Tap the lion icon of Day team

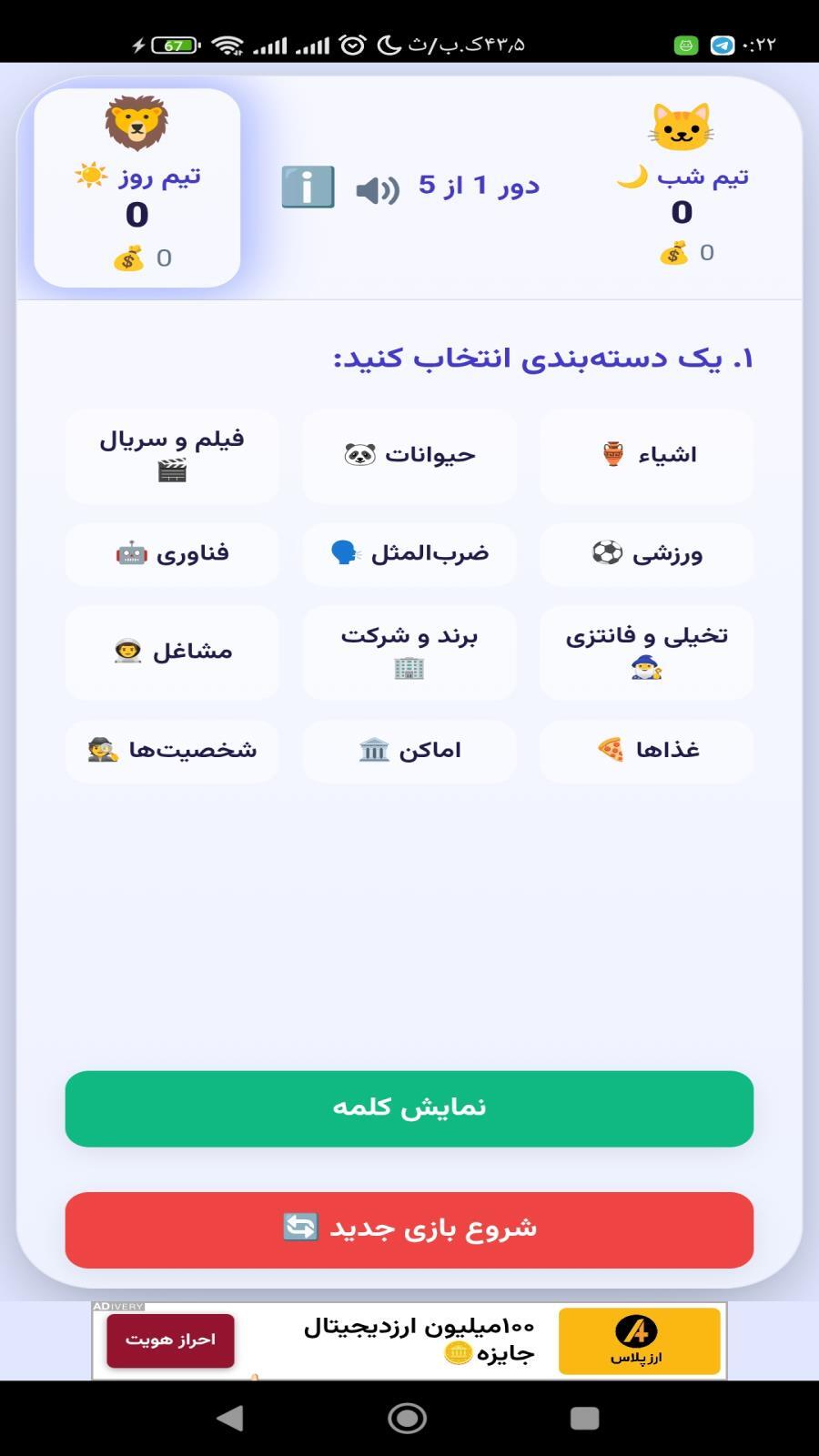(135, 123)
